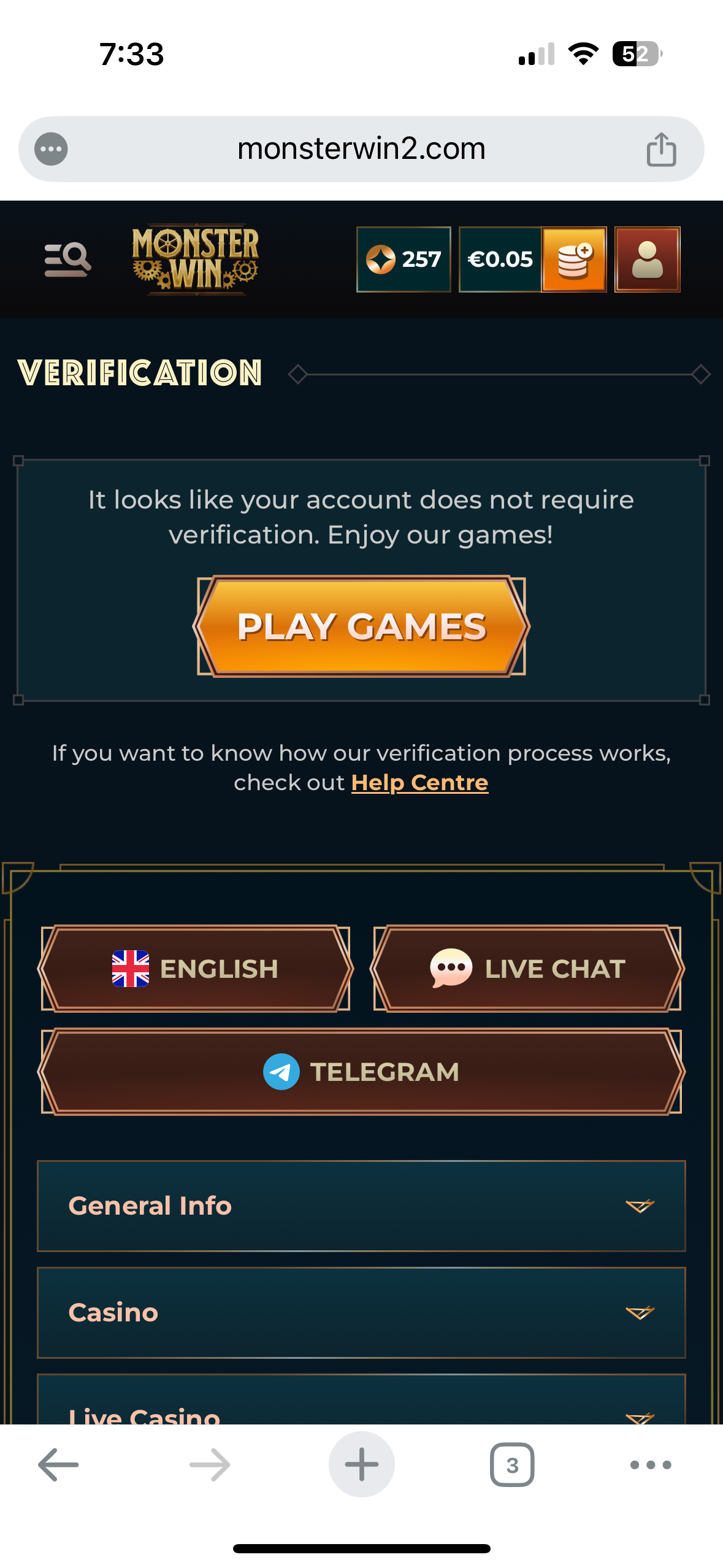Open the user profile icon

pos(647,259)
